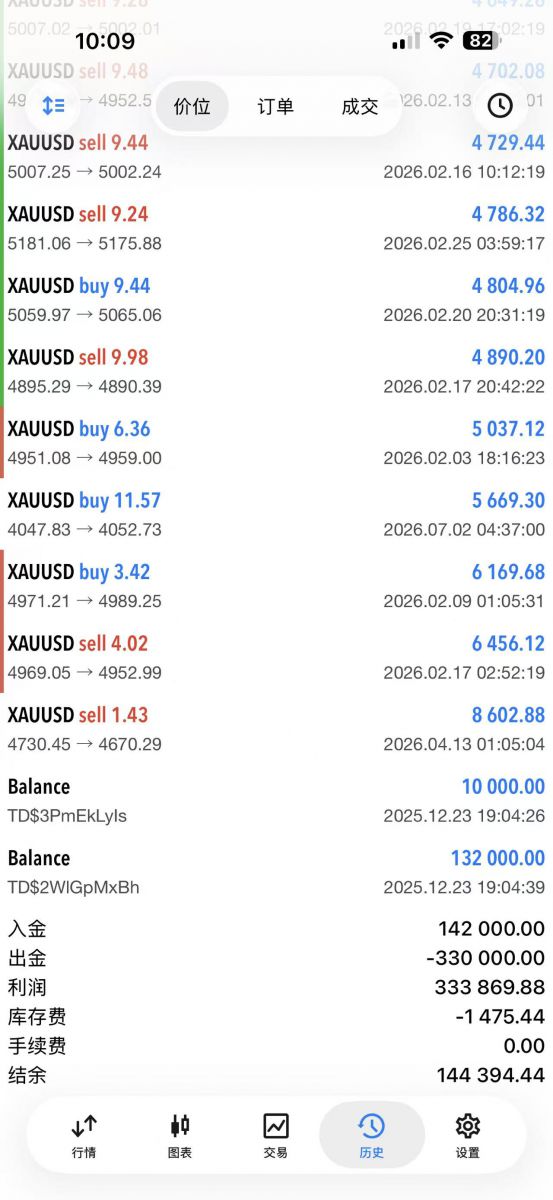Select the 历史 tab
The height and width of the screenshot is (1200, 553).
[371, 1136]
